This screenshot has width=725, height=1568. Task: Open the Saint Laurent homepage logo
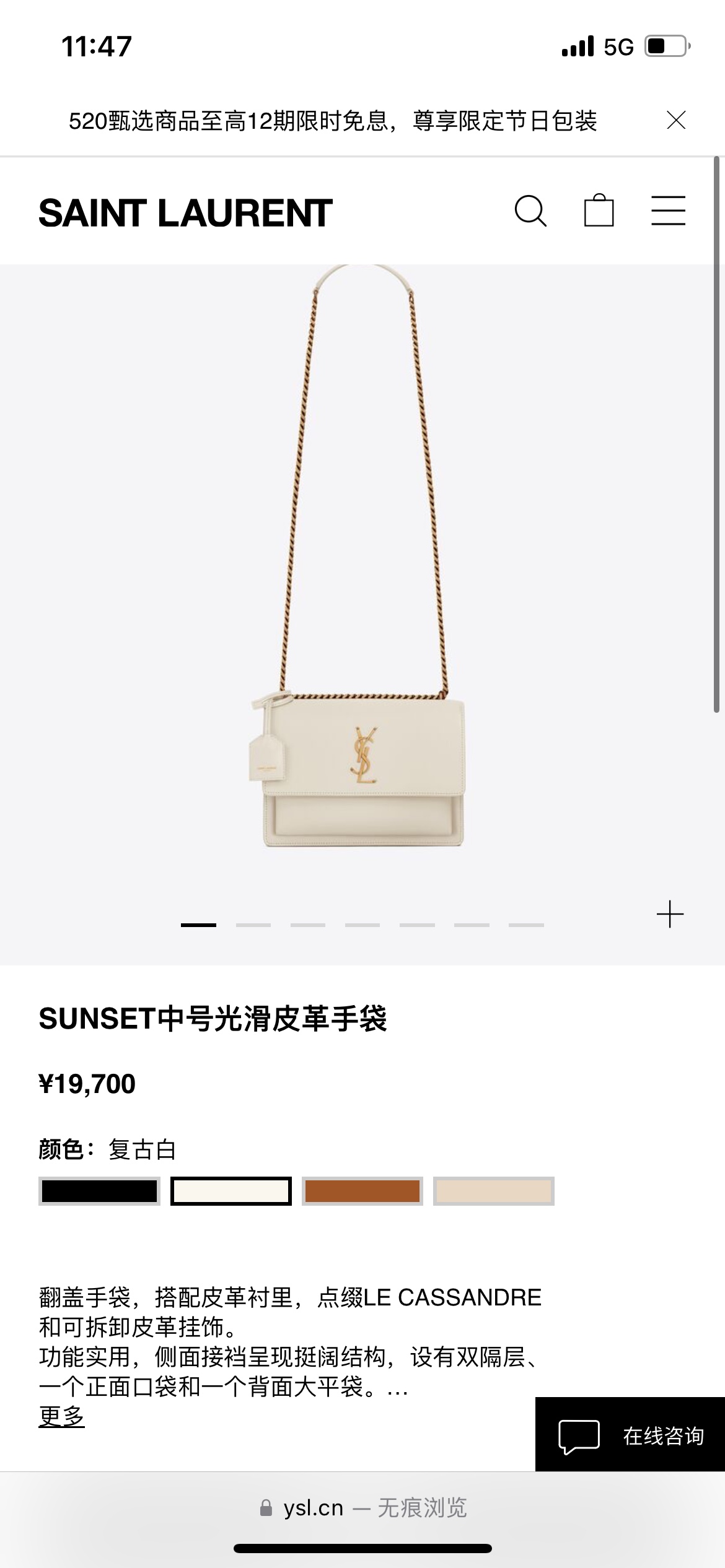click(185, 213)
